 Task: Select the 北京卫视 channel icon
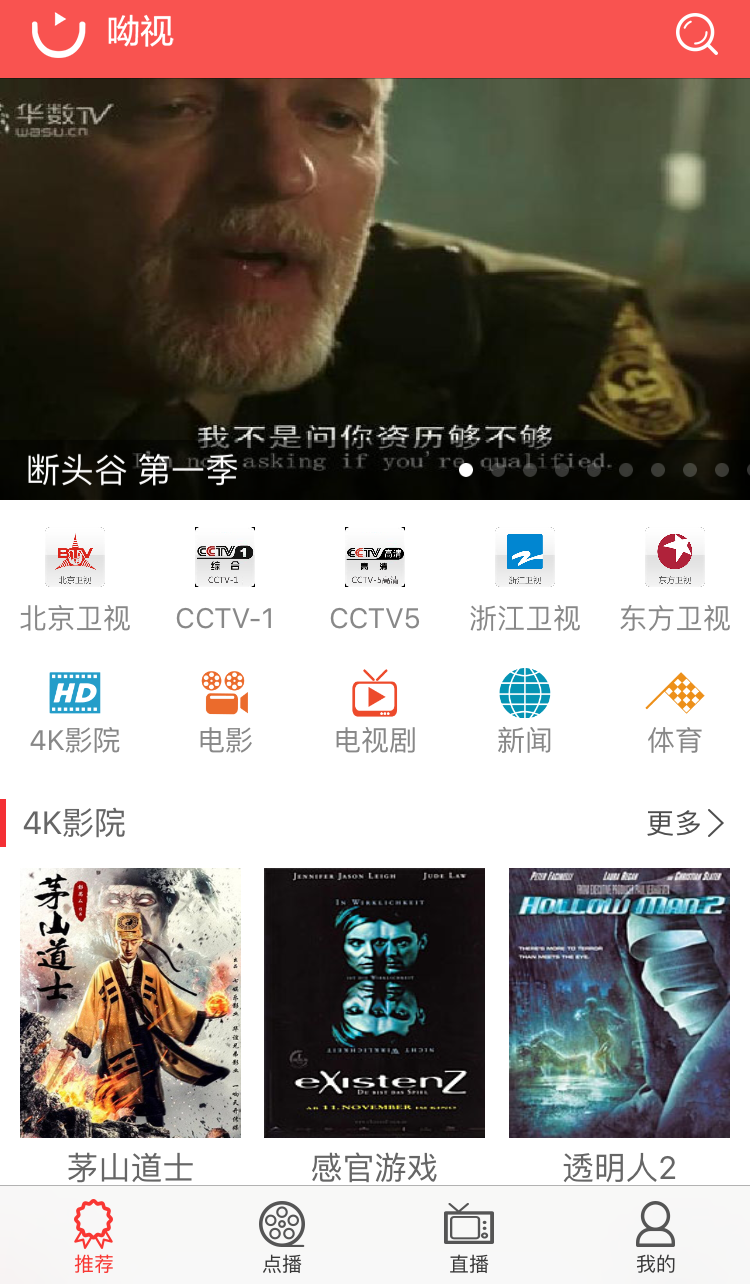click(75, 557)
